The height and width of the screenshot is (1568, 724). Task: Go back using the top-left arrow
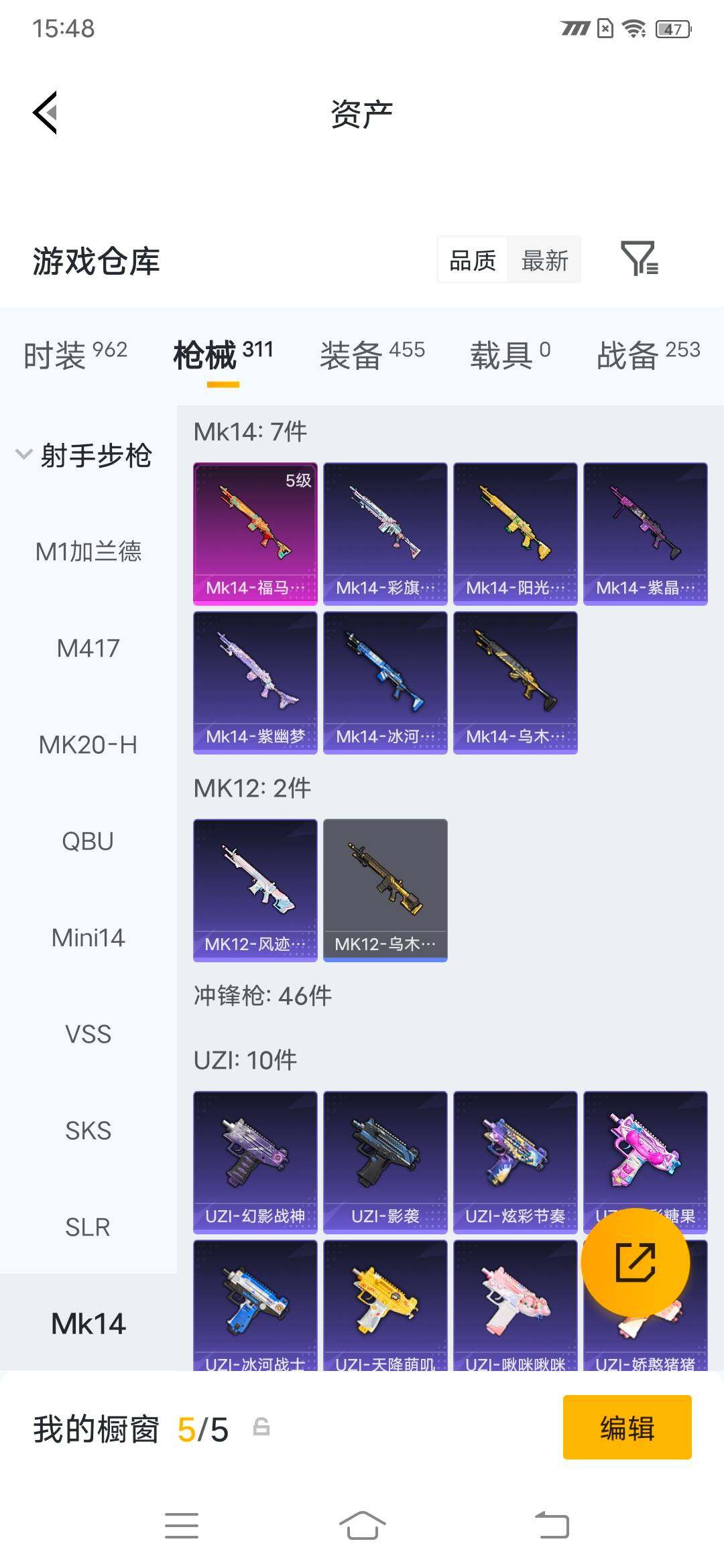pos(45,113)
